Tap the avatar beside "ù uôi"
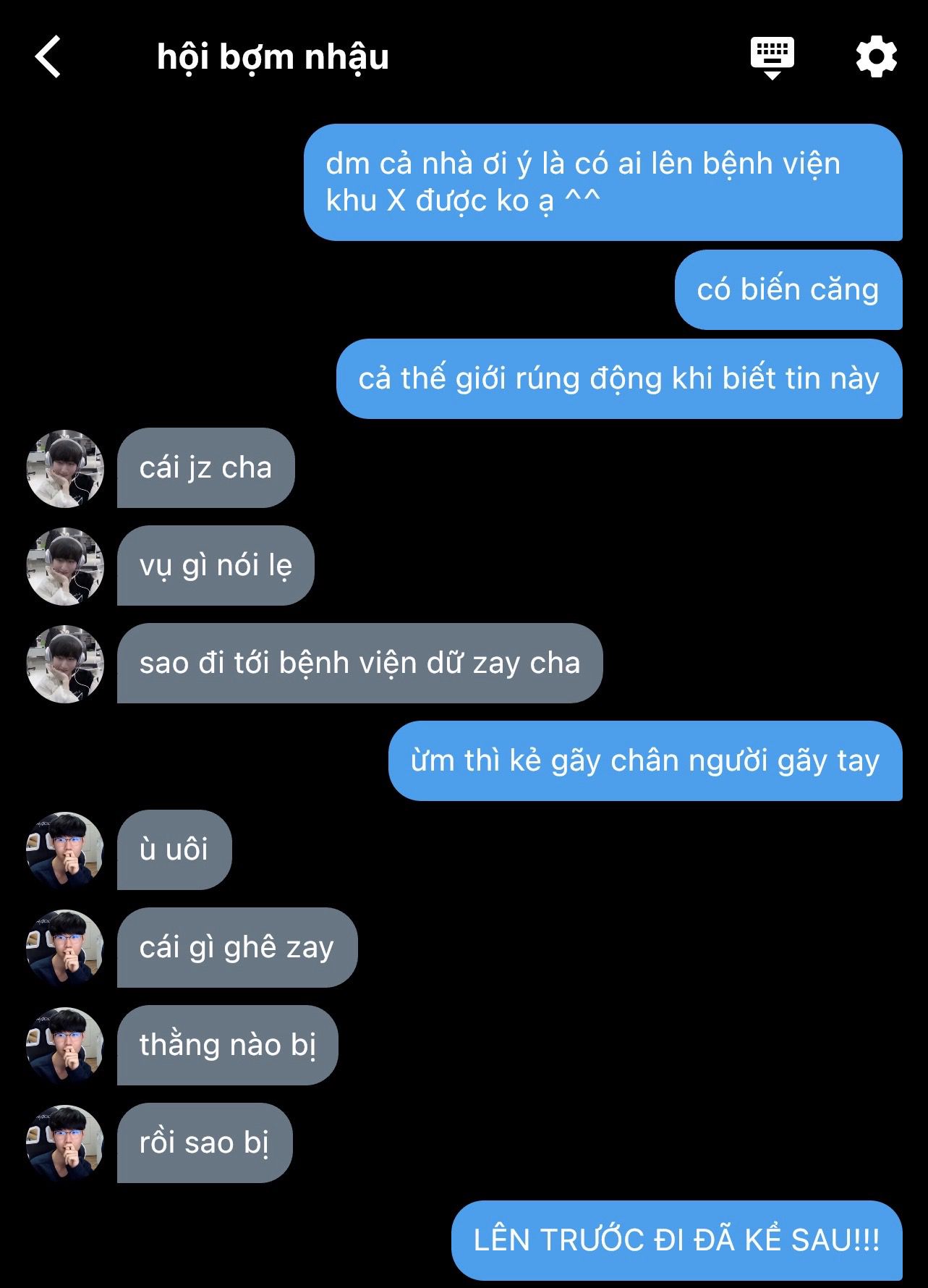 pos(65,850)
